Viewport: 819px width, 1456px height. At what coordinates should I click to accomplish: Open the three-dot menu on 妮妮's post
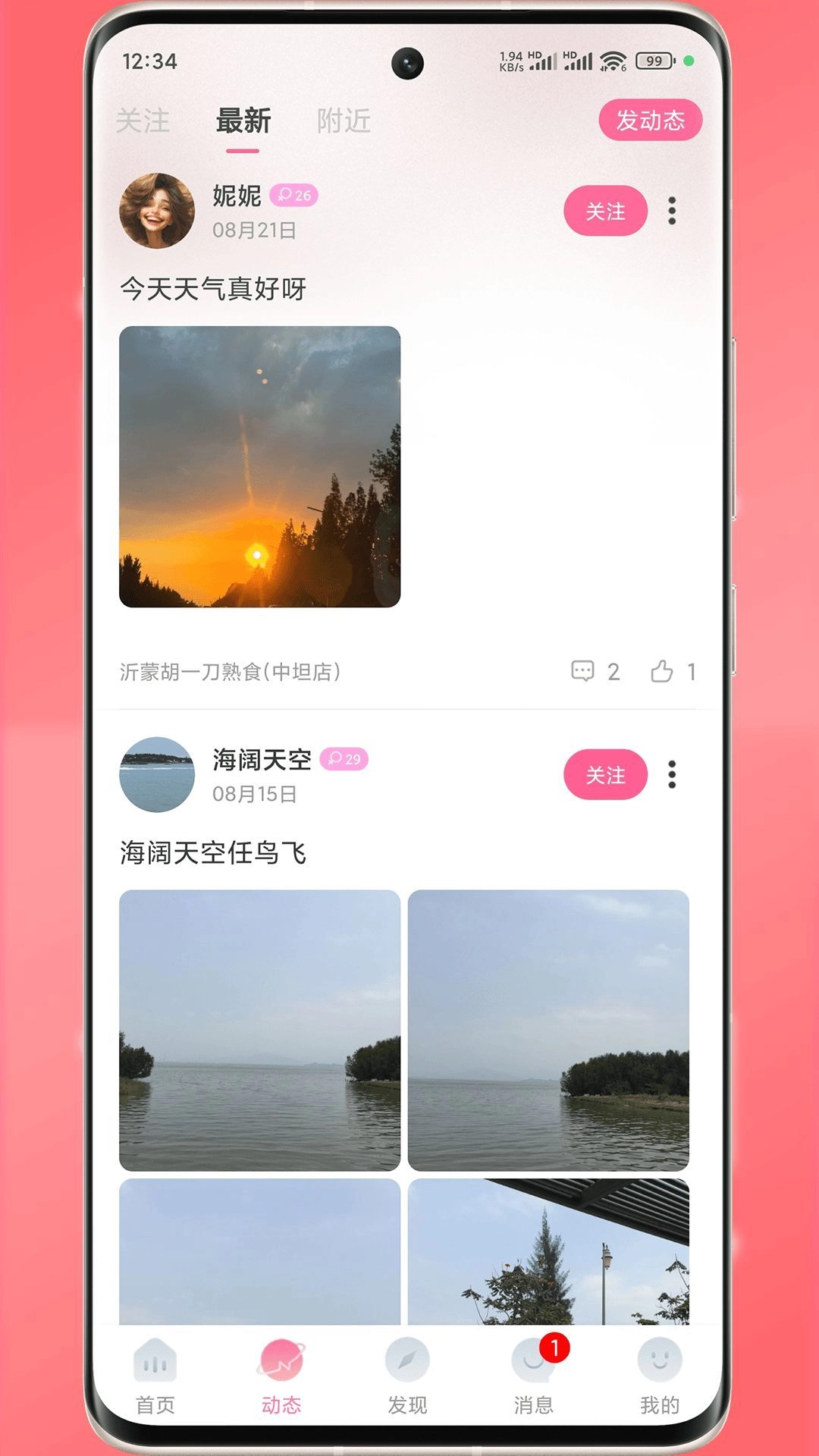pyautogui.click(x=672, y=213)
